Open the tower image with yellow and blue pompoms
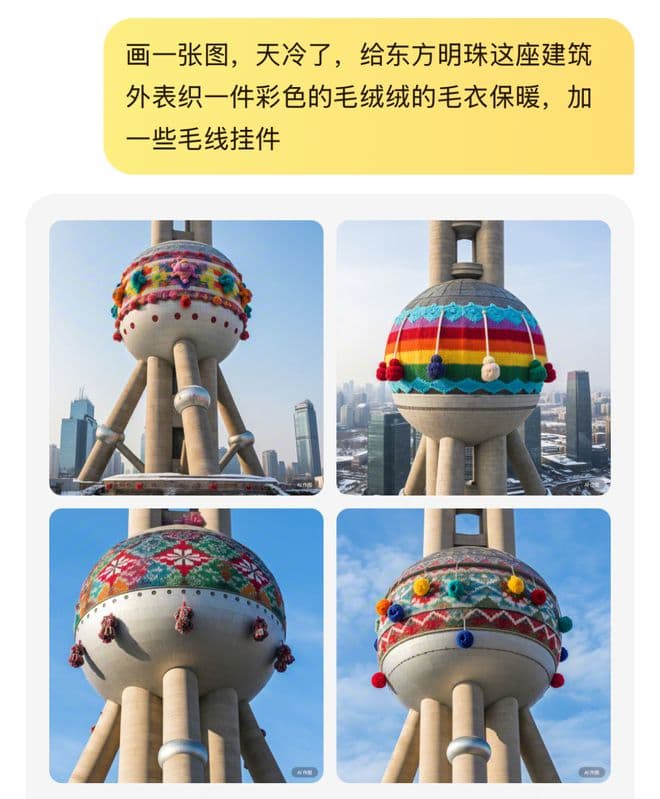The height and width of the screenshot is (799, 660). point(473,645)
